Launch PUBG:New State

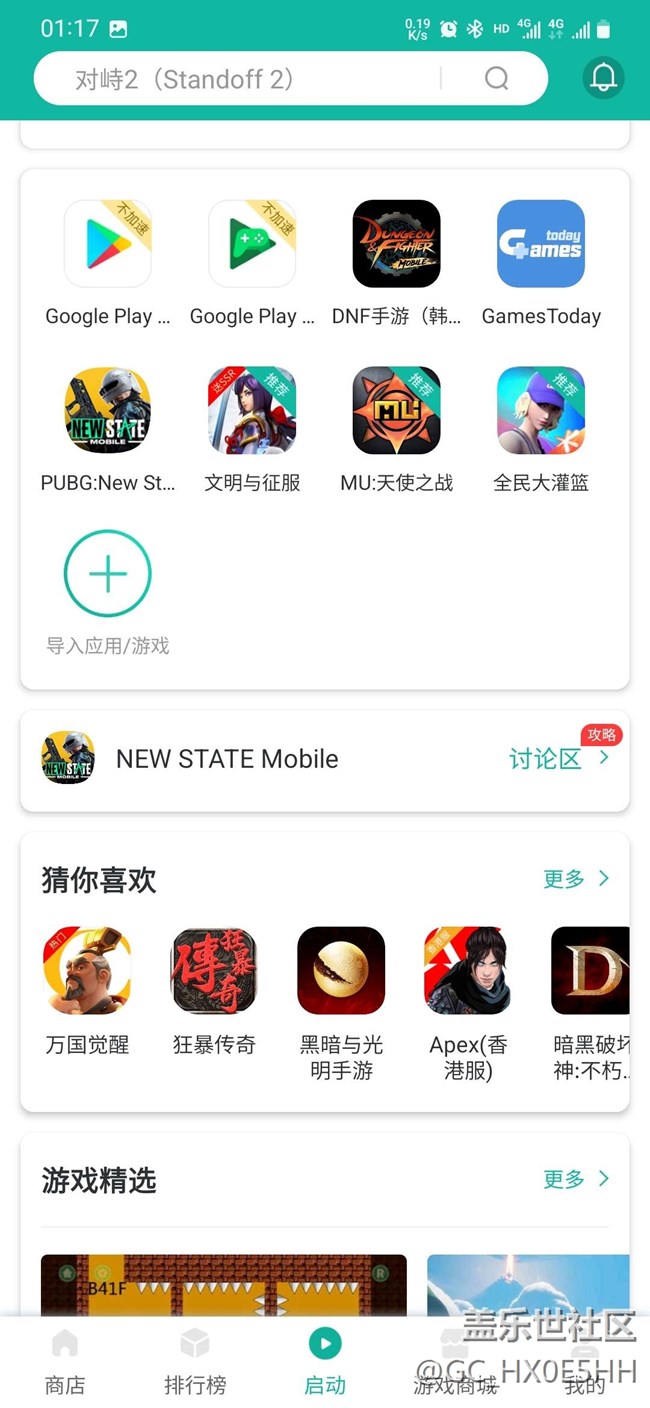tap(108, 411)
